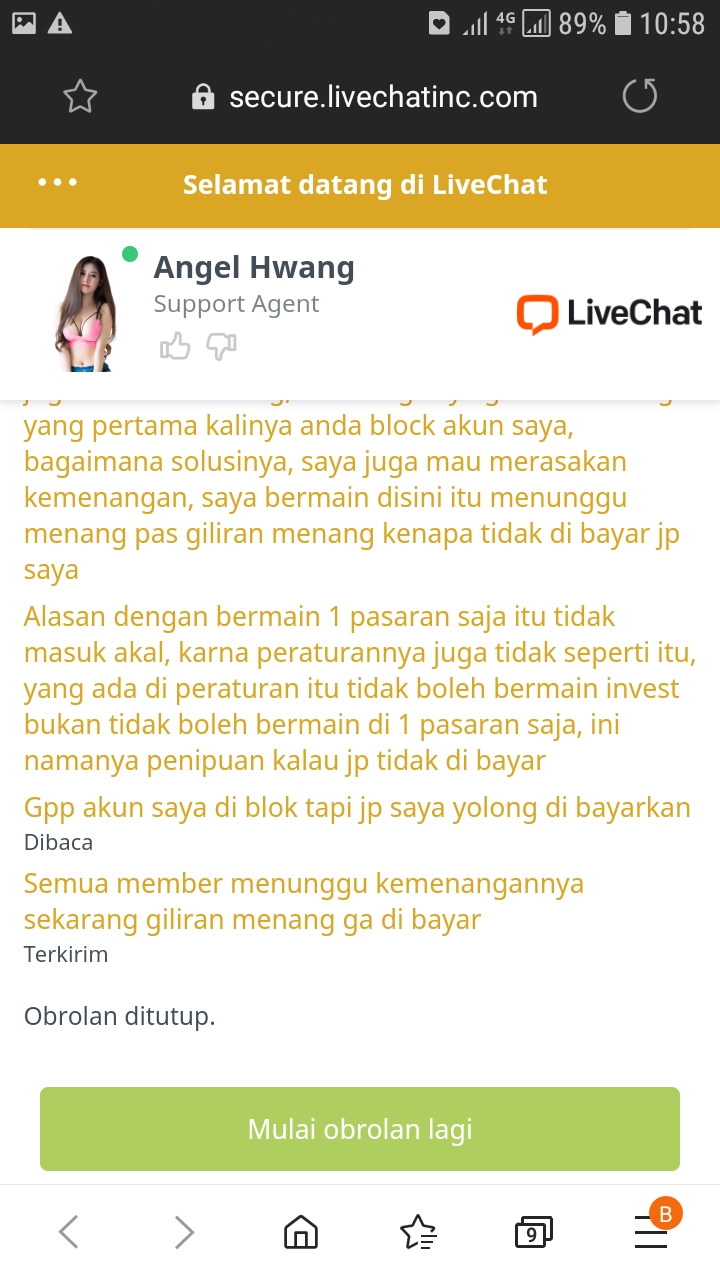Viewport: 720px width, 1280px height.
Task: View the 9 open tabs
Action: [x=534, y=1232]
